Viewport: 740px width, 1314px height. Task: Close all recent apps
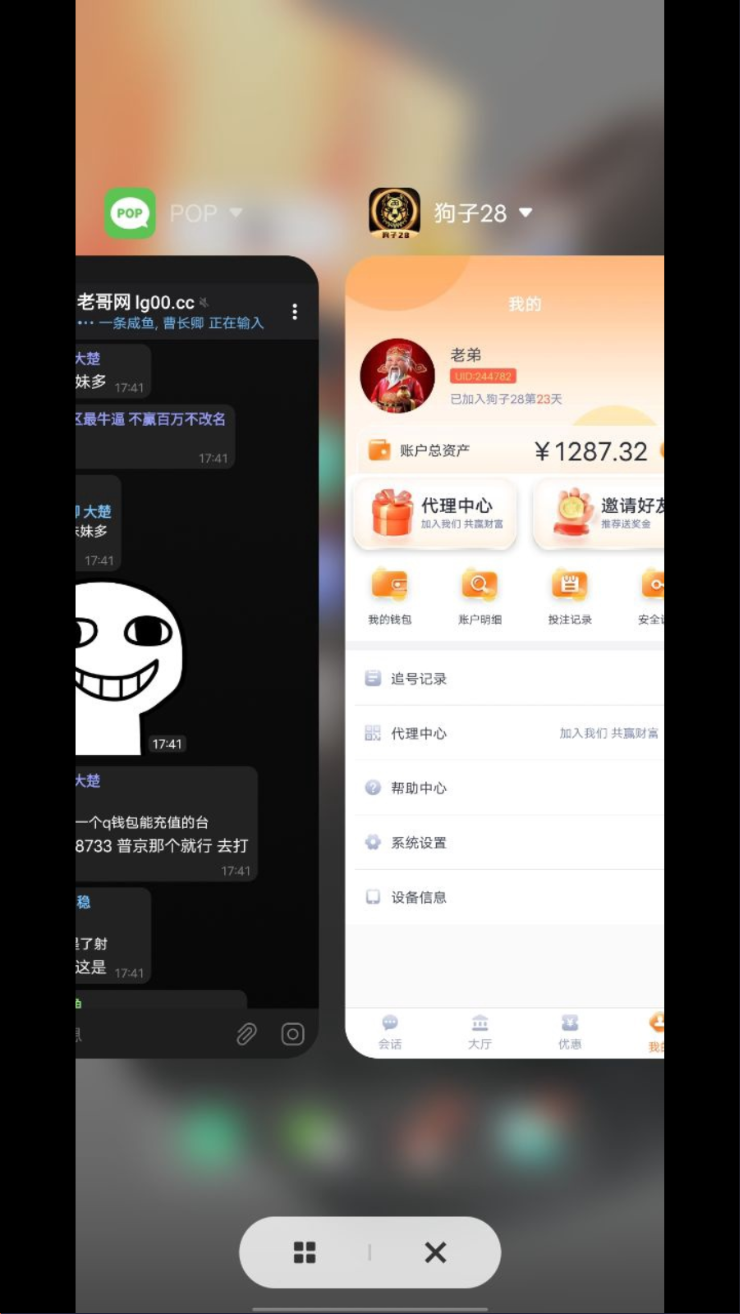pos(435,1252)
